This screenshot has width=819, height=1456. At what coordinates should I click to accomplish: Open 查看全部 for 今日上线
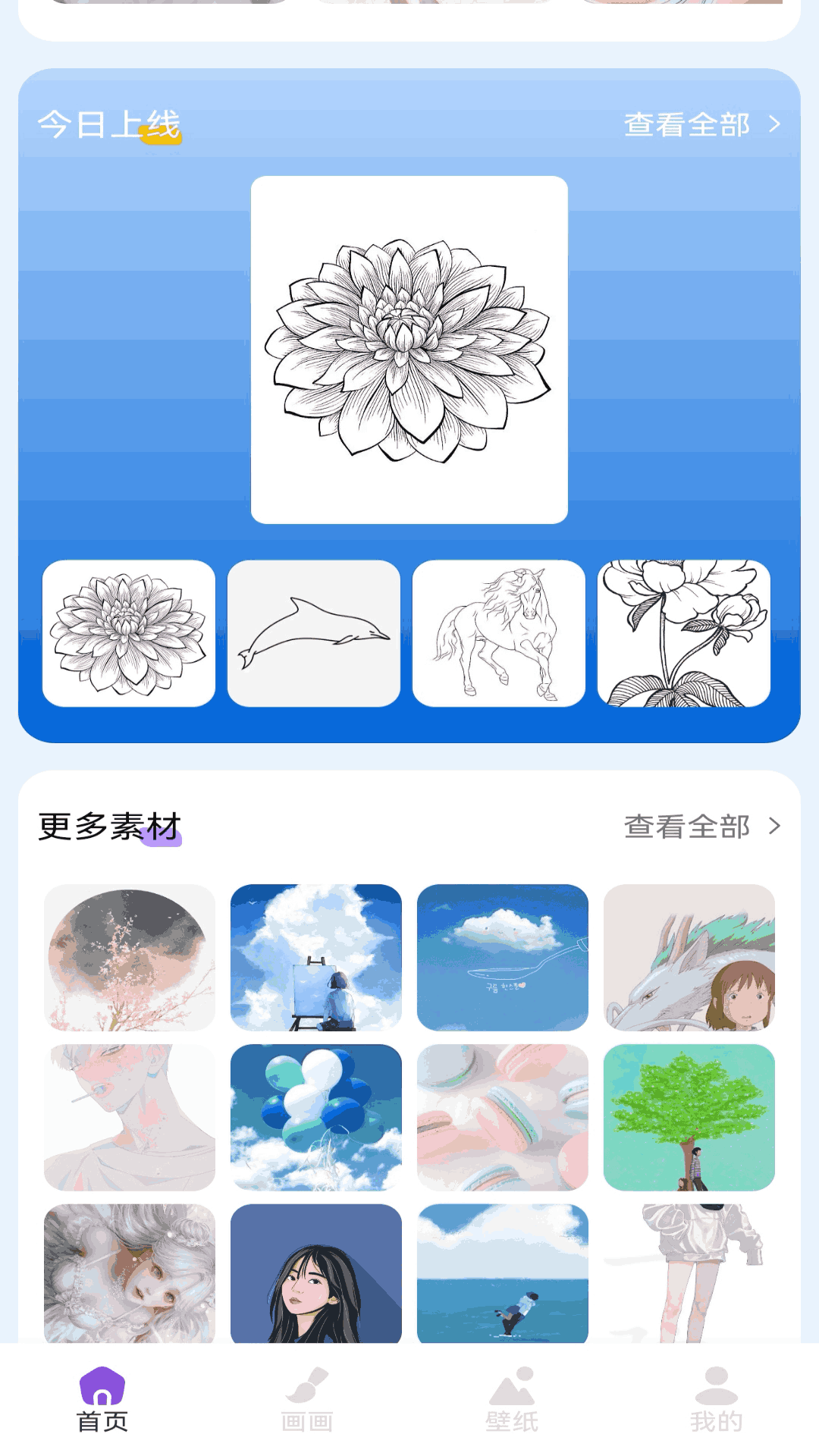point(701,124)
